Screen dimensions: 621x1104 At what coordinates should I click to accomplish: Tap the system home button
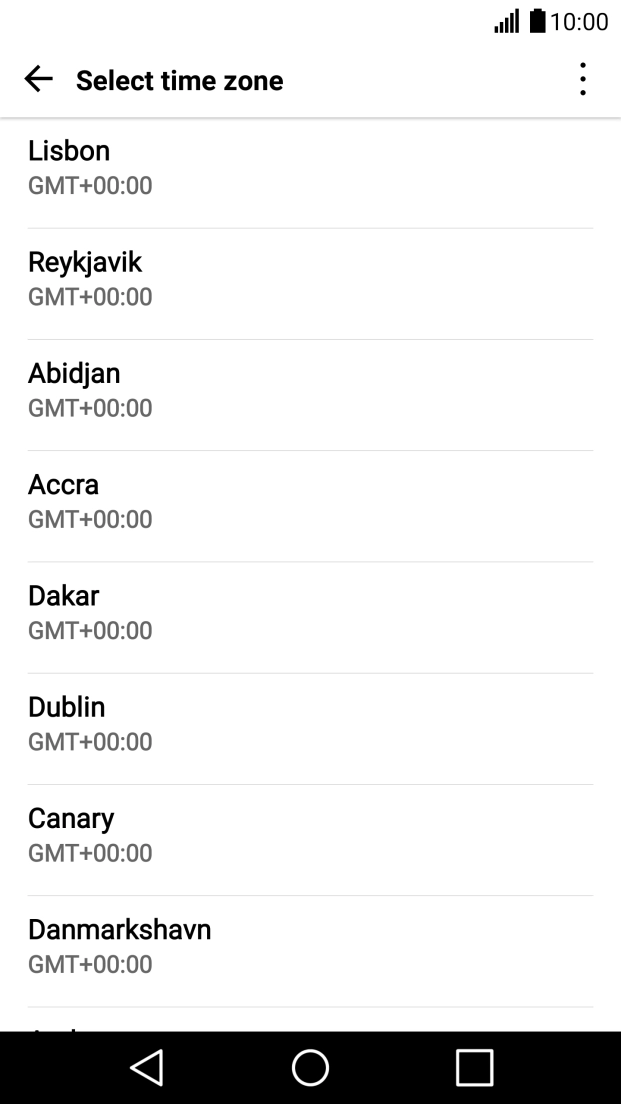[310, 1067]
